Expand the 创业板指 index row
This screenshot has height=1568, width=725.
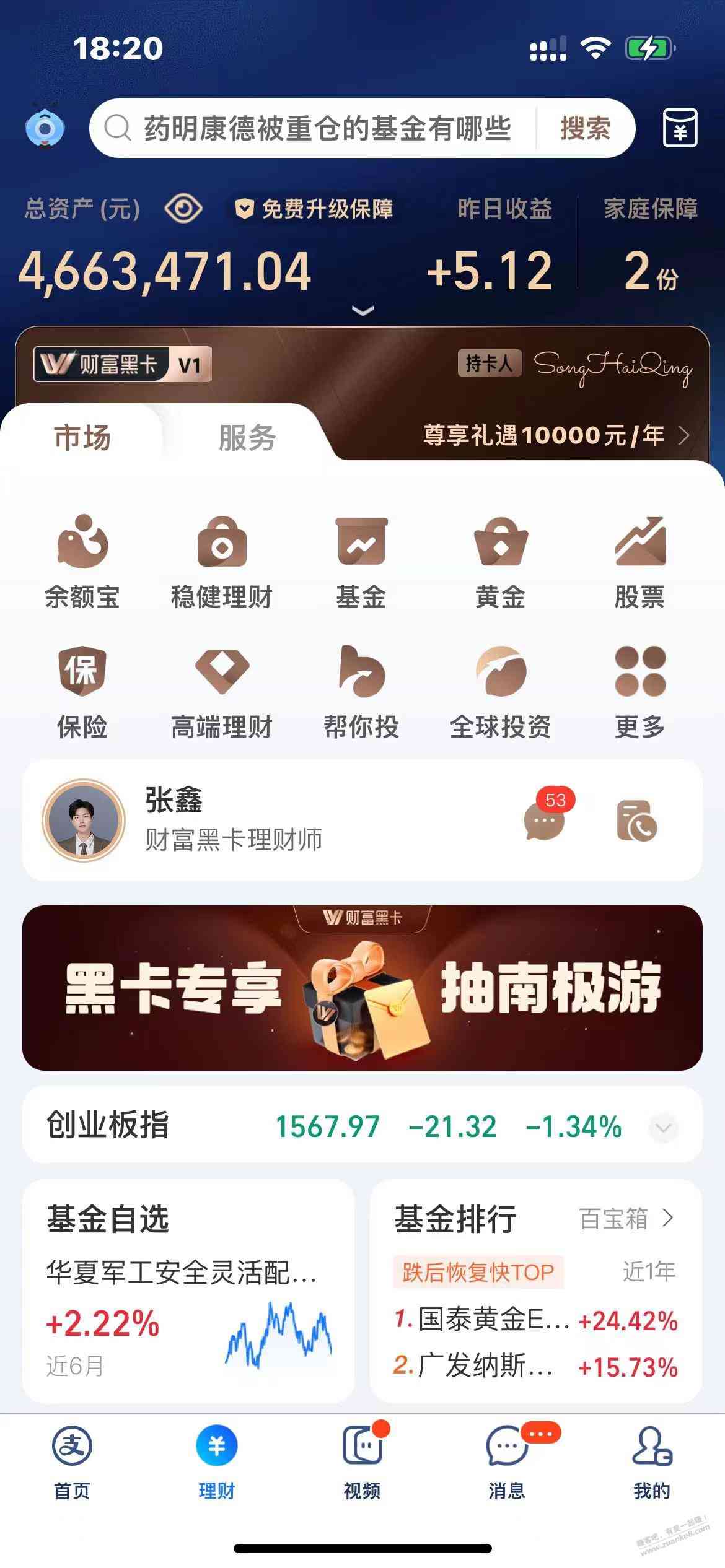click(x=663, y=1127)
